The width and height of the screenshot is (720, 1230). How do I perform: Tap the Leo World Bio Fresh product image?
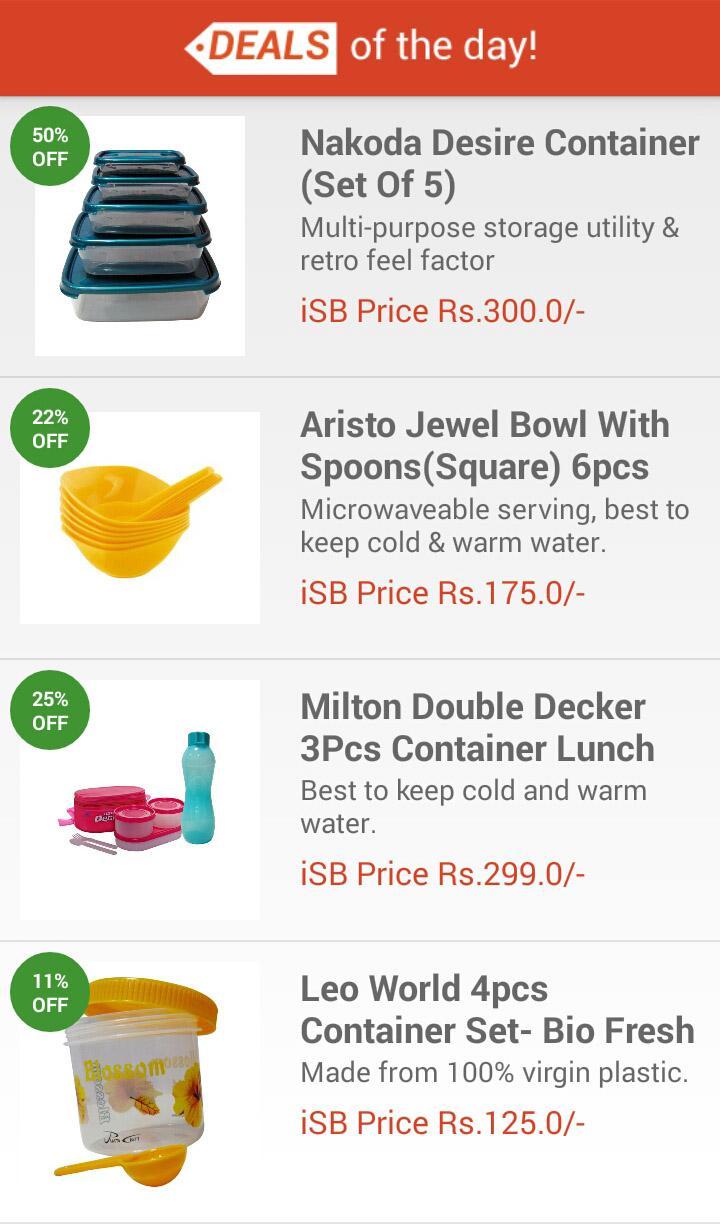click(140, 1080)
